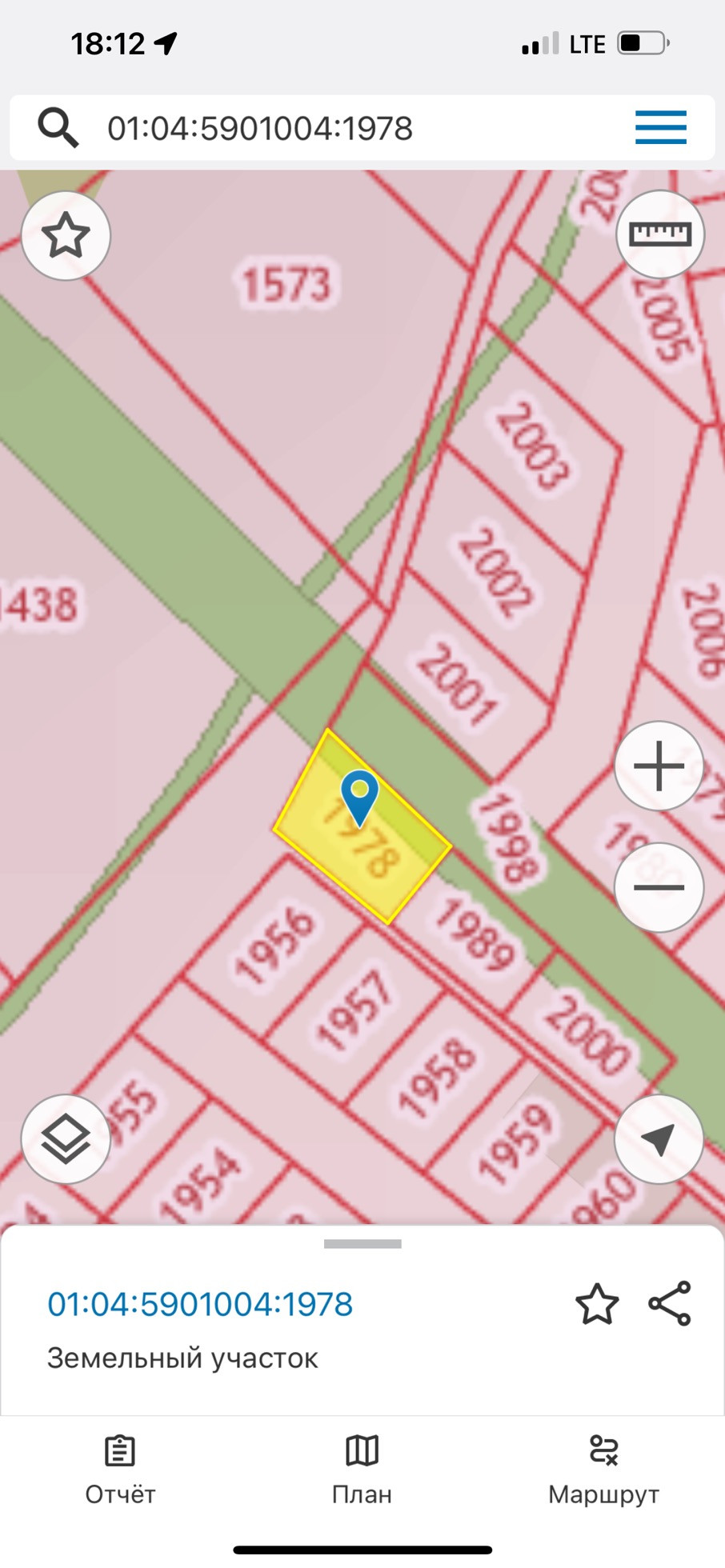Open the Отчёт report

(120, 1472)
